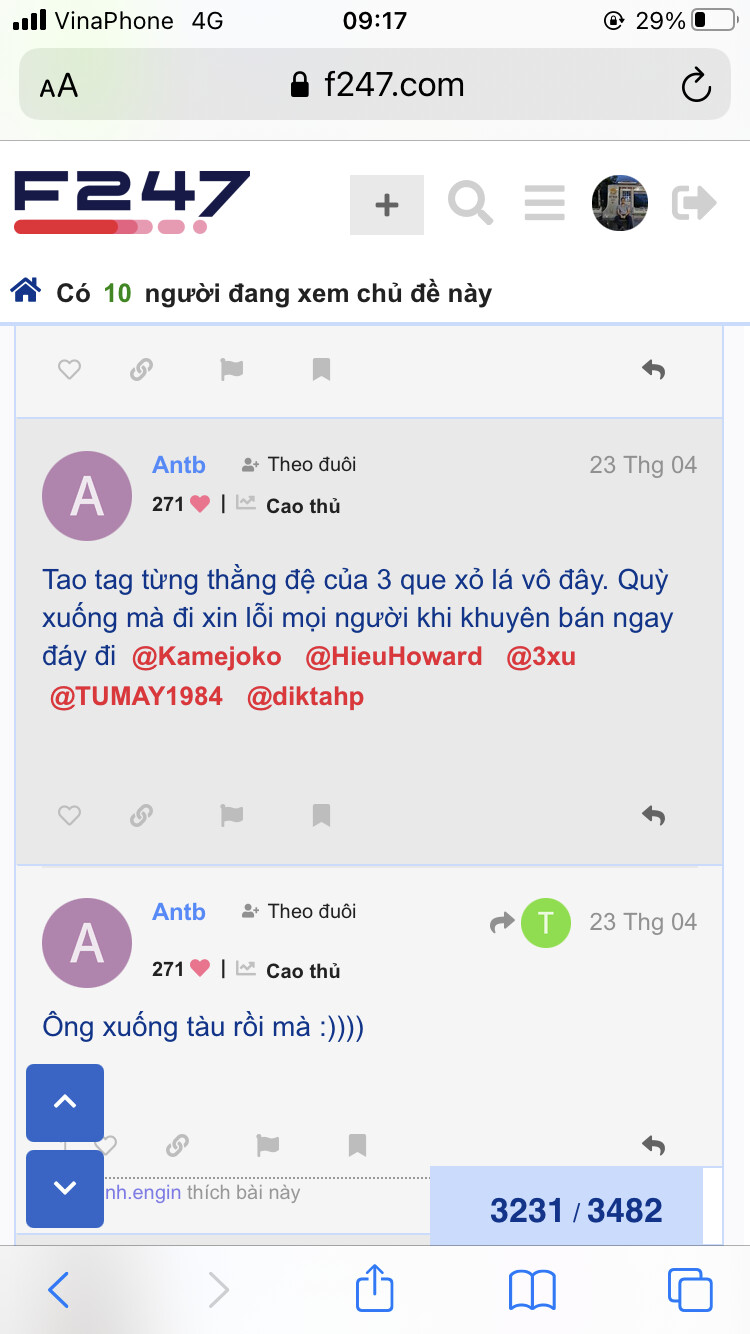Open the forum search magnifier
750x1334 pixels.
point(470,203)
